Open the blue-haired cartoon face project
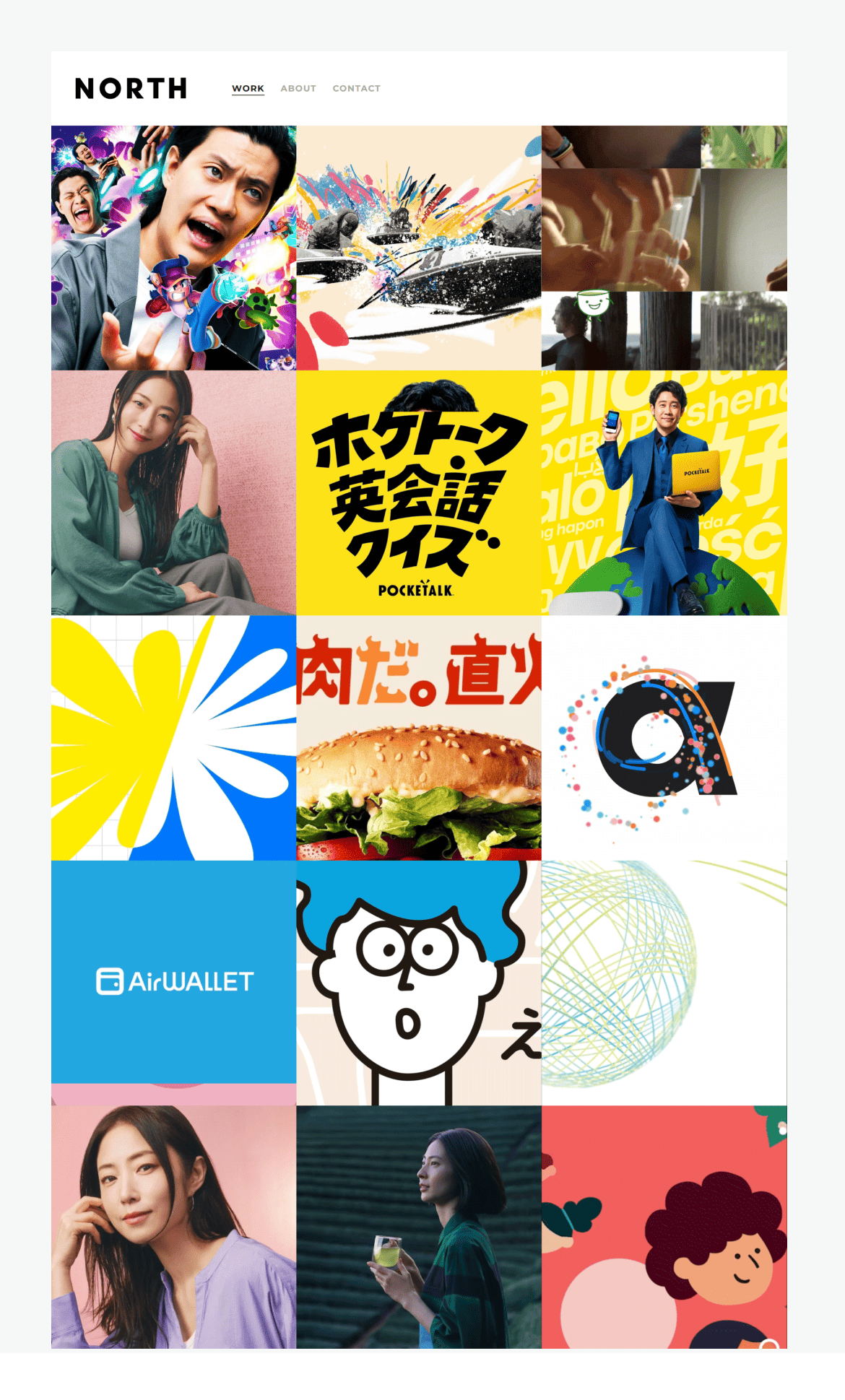This screenshot has width=845, height=1400. coord(419,982)
